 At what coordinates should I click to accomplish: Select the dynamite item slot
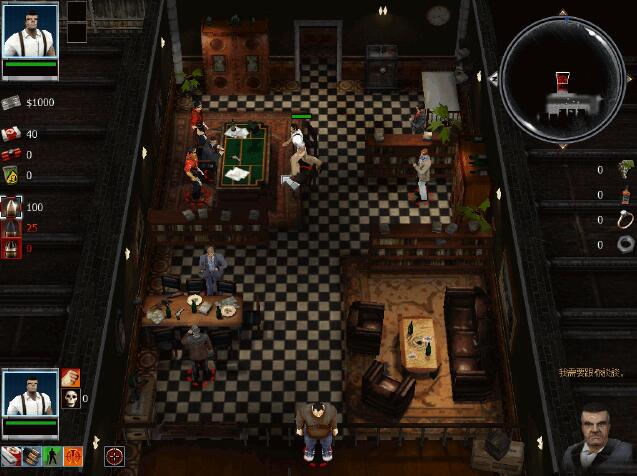point(12,155)
